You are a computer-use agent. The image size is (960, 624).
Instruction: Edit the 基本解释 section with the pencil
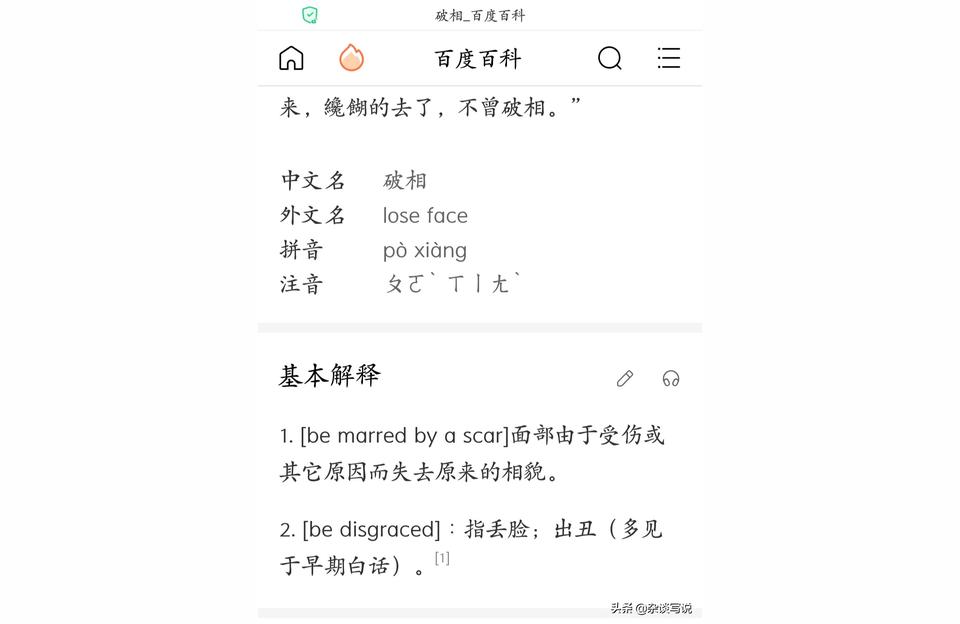tap(625, 378)
